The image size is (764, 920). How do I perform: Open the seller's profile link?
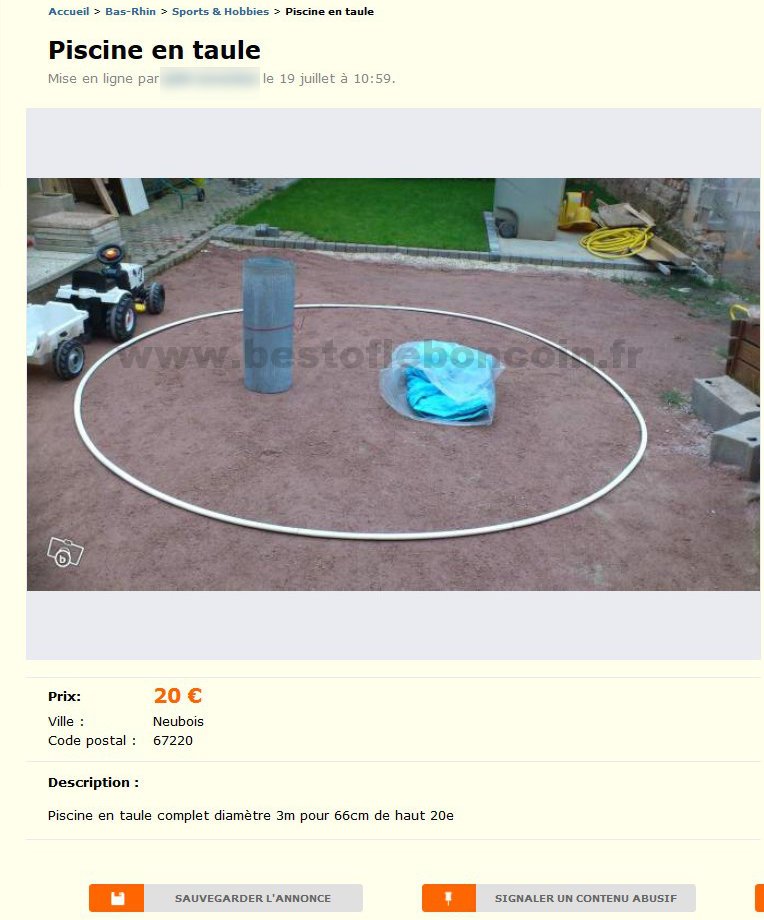(x=211, y=78)
